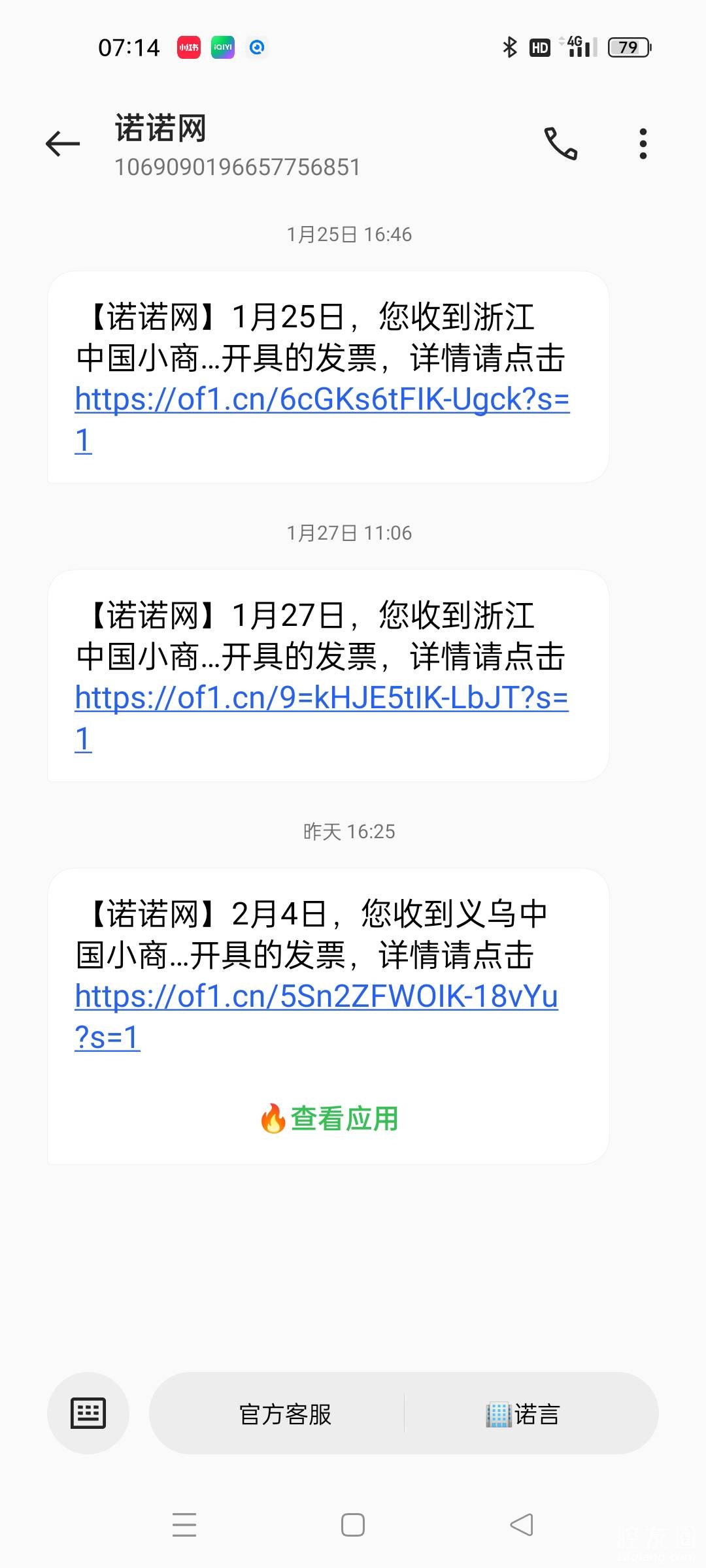Go back from the 诺诺网 conversation
The width and height of the screenshot is (706, 1568).
[x=63, y=144]
